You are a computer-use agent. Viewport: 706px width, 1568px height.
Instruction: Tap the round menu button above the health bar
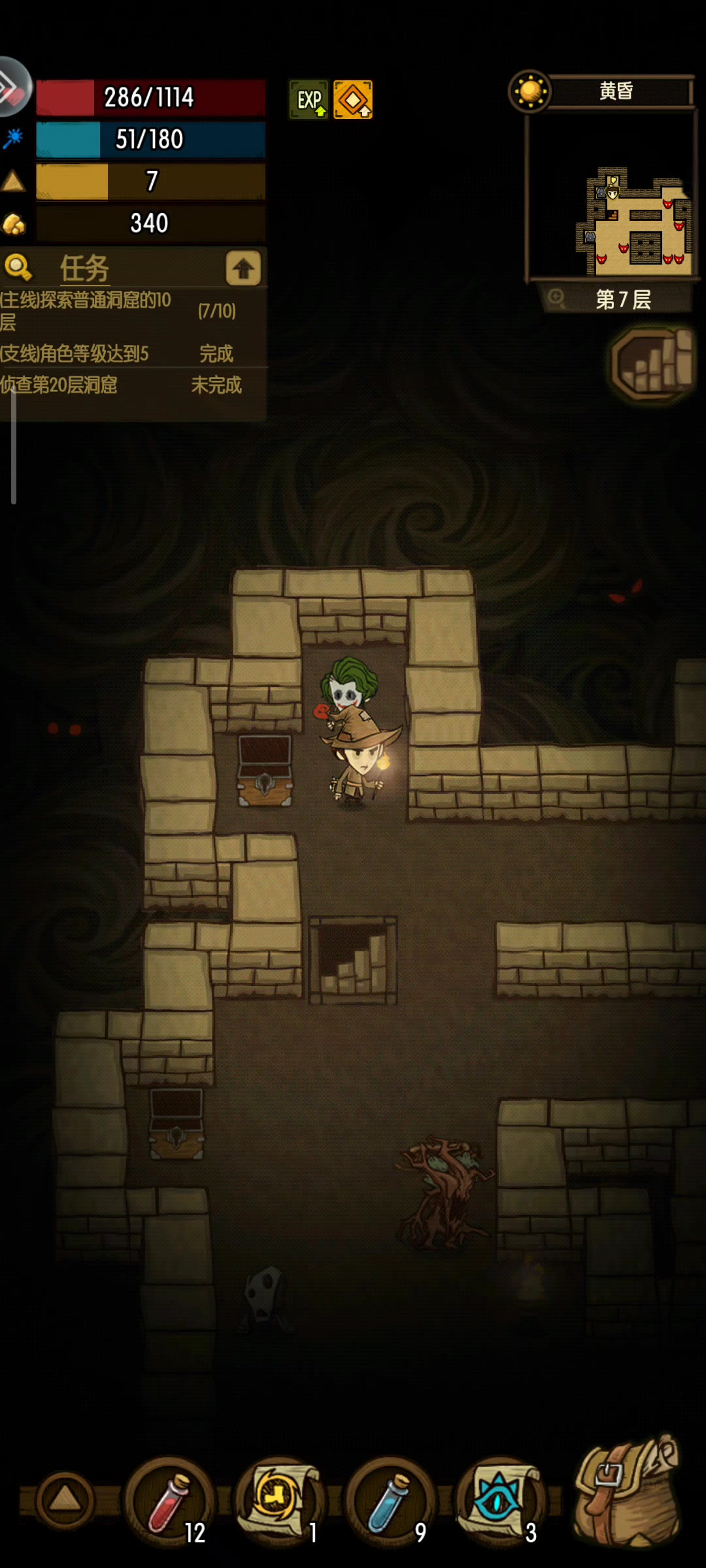pos(13,86)
